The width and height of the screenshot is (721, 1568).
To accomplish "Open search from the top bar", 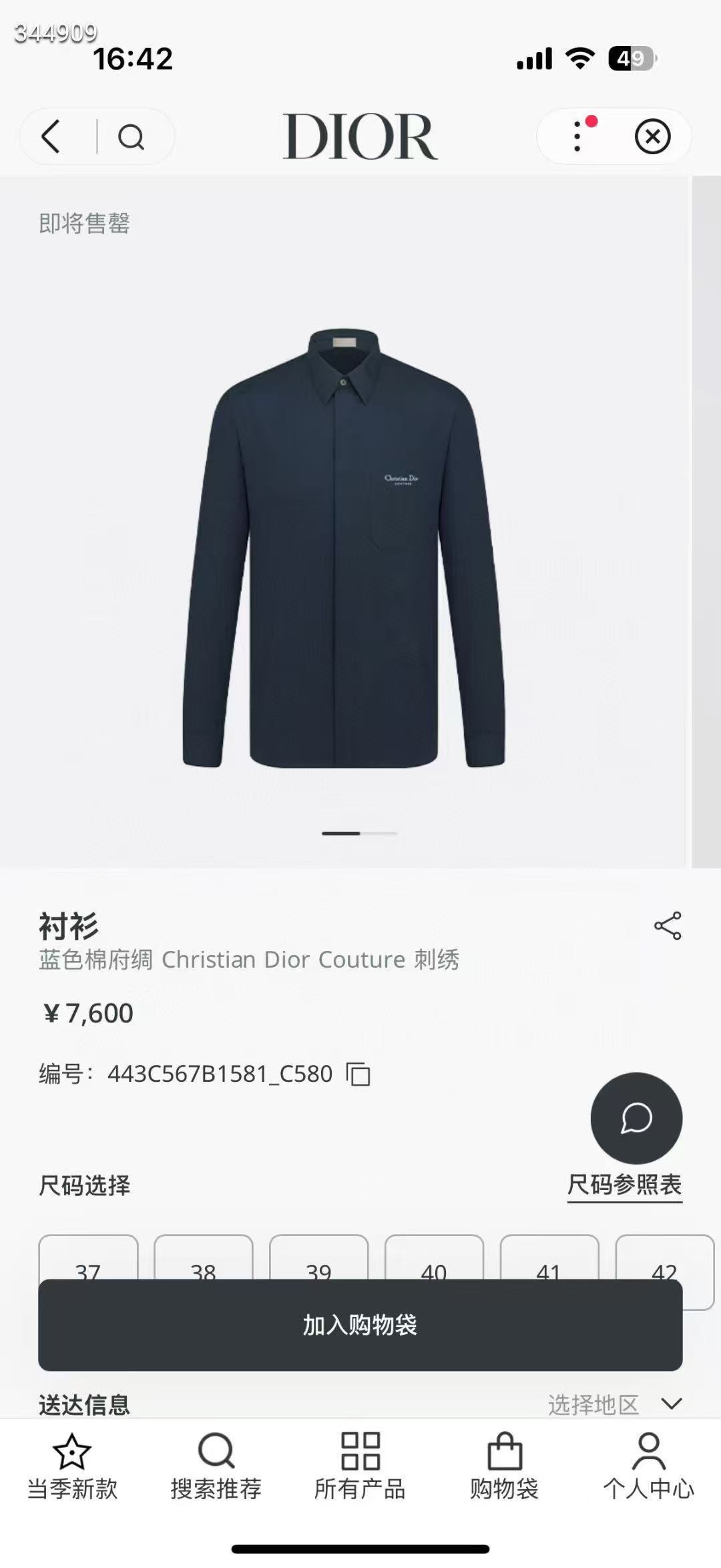I will [131, 138].
